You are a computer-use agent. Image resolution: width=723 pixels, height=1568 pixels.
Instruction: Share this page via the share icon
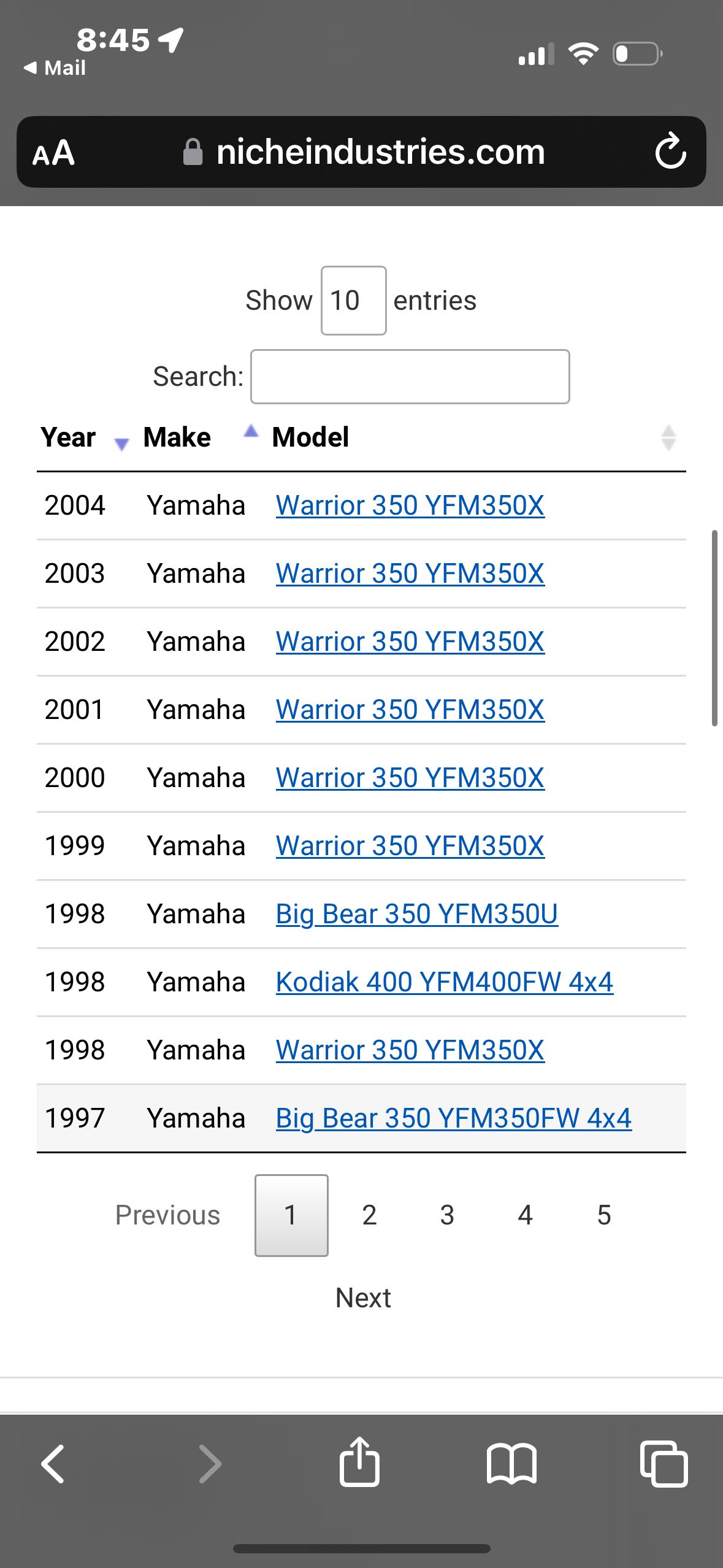359,1462
